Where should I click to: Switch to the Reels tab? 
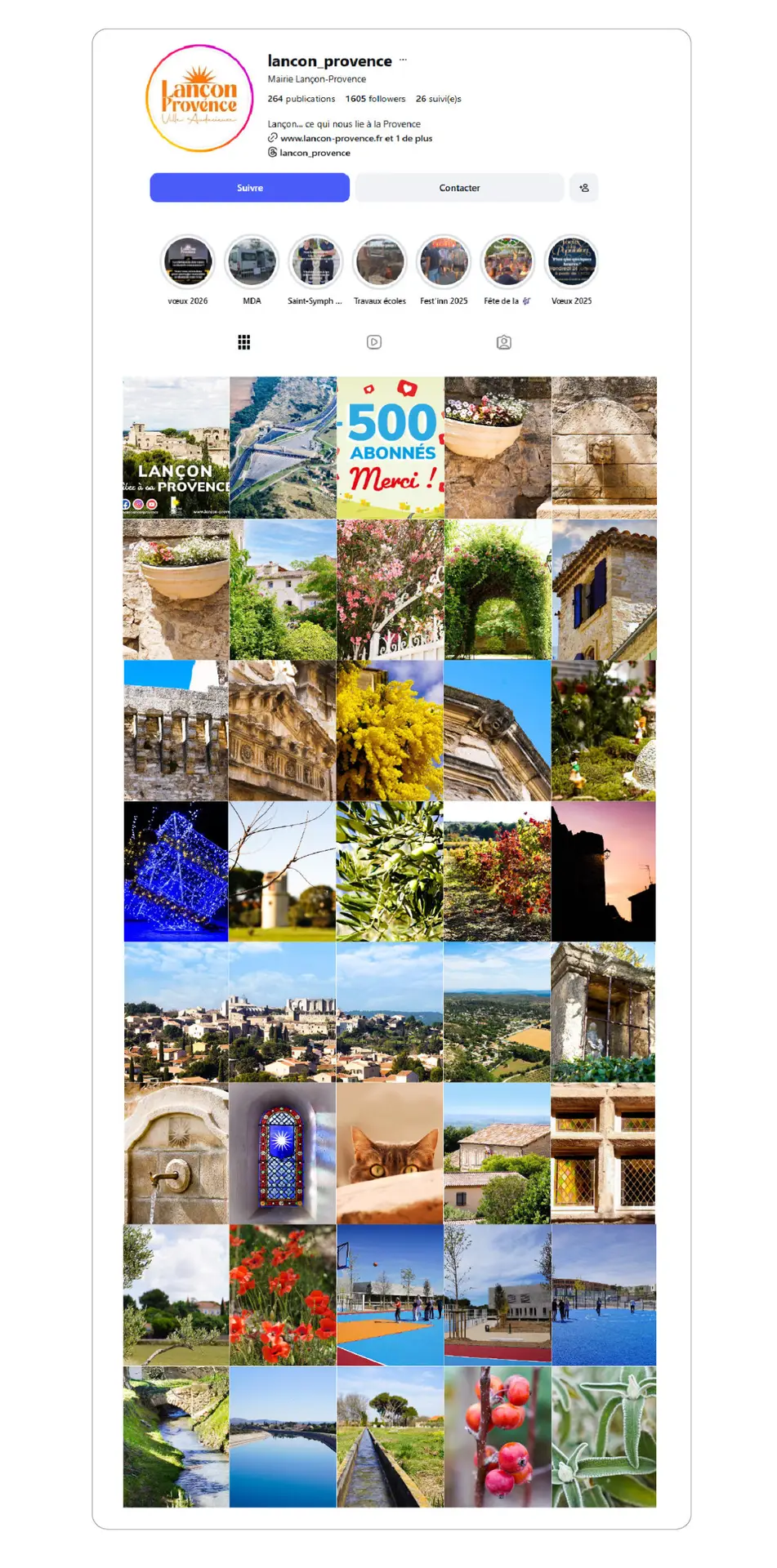tap(374, 342)
